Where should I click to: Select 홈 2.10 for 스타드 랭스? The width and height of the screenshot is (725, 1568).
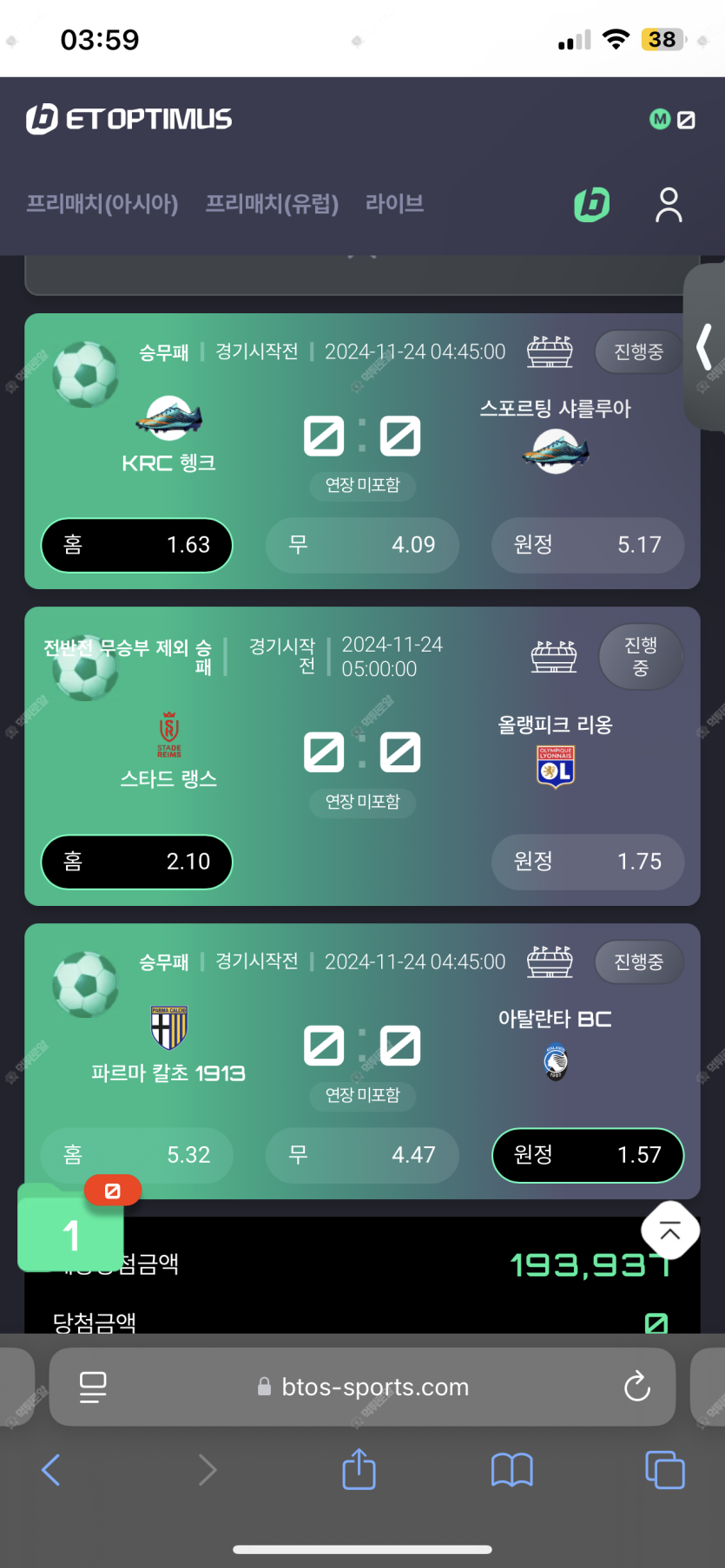tap(137, 862)
